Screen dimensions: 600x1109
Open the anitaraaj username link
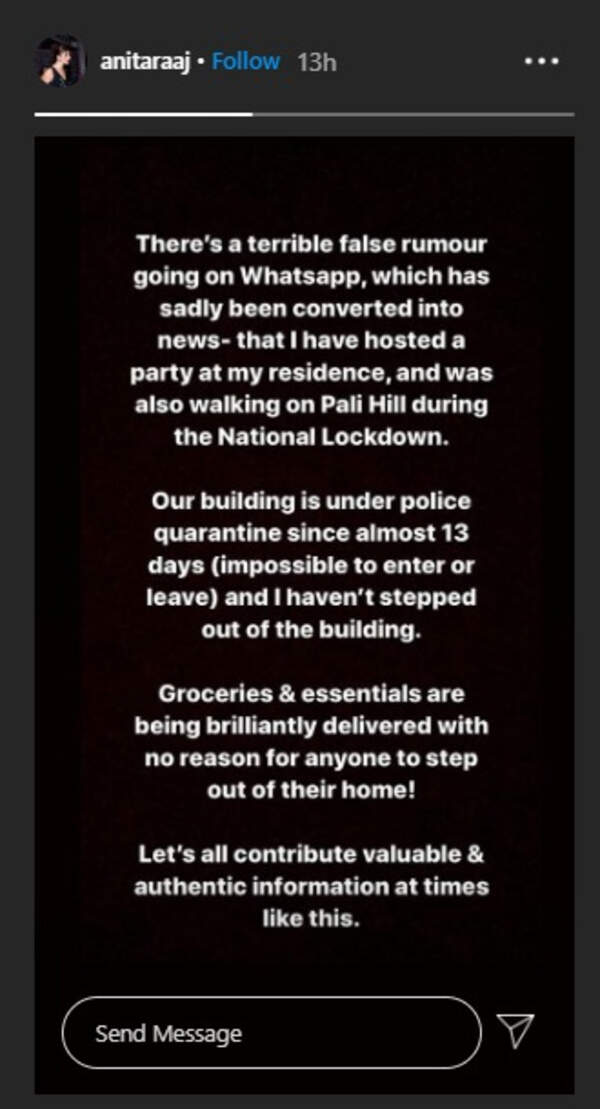(146, 62)
